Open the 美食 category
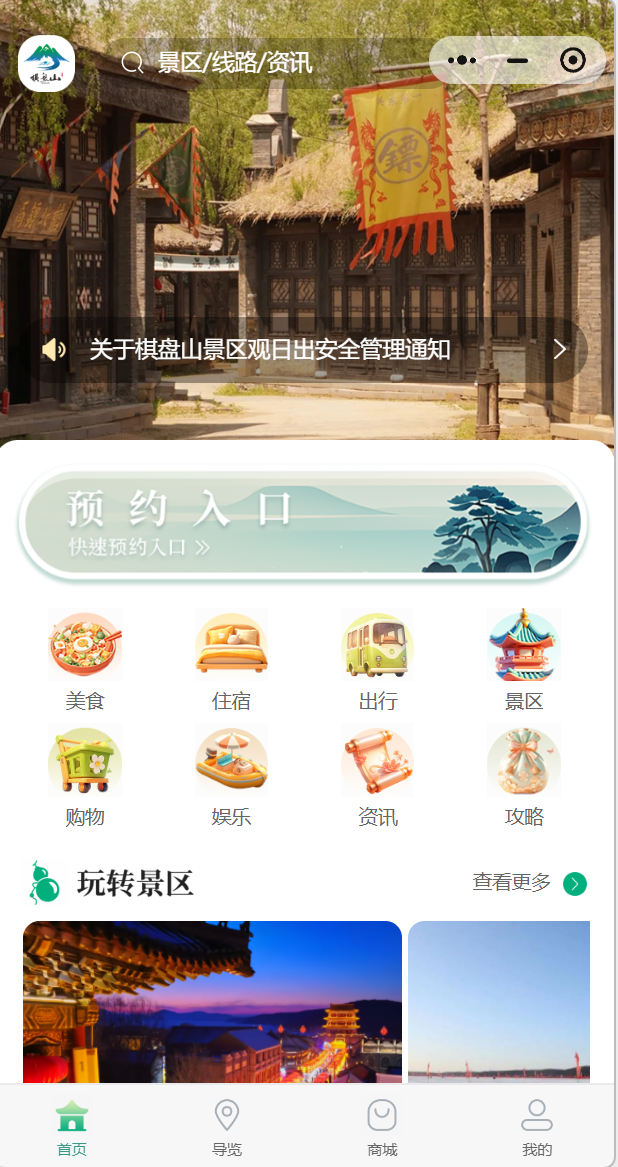The width and height of the screenshot is (618, 1167). (x=85, y=659)
